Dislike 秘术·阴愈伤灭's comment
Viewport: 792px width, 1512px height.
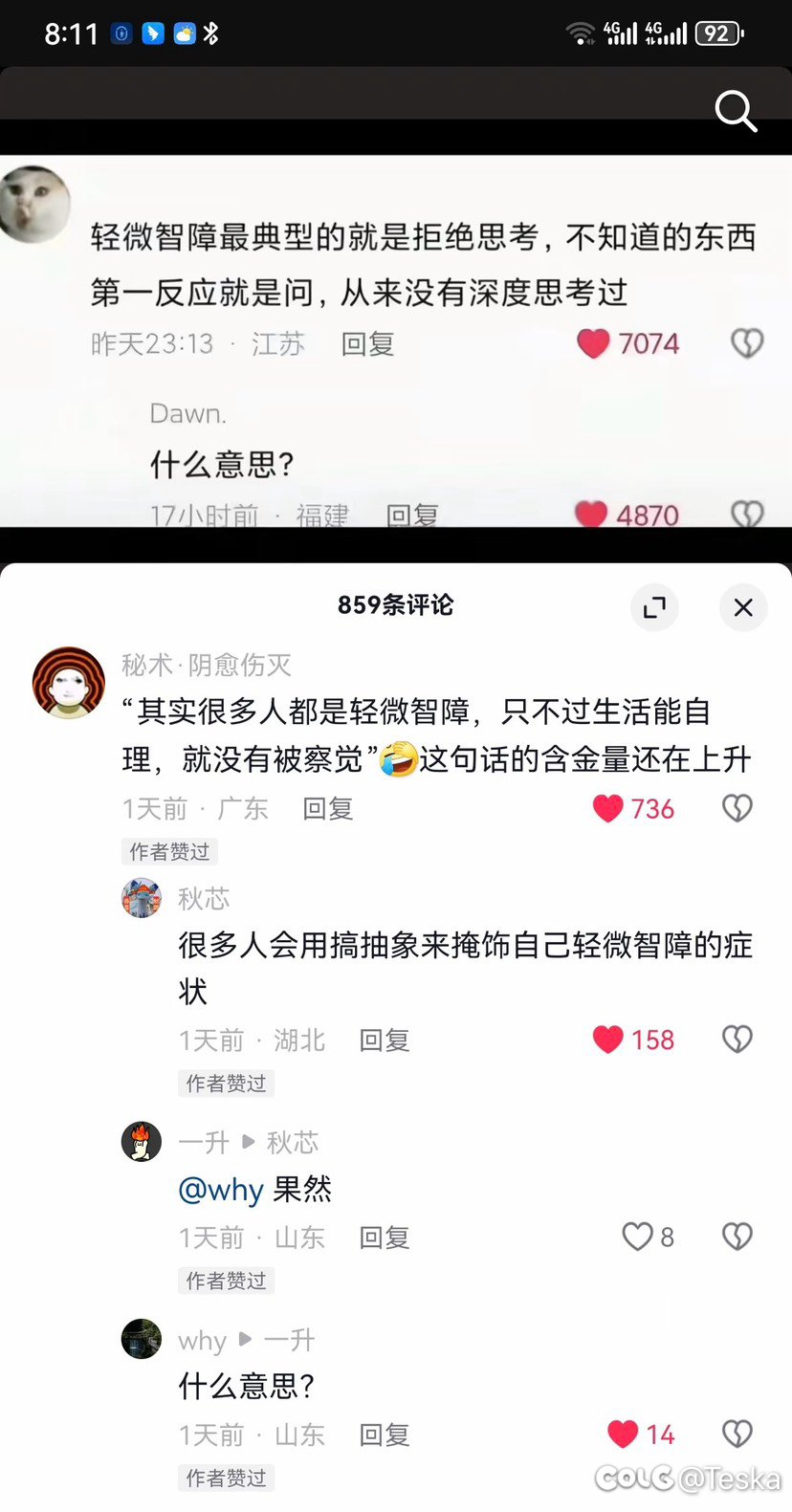pyautogui.click(x=737, y=809)
